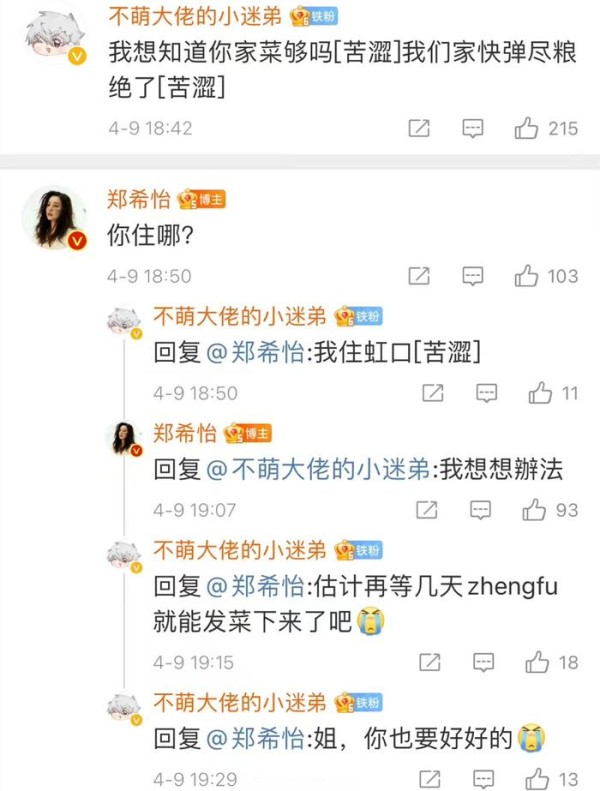
Task: Tap username 郑希怡 above '你住哪?'
Action: pyautogui.click(x=138, y=199)
